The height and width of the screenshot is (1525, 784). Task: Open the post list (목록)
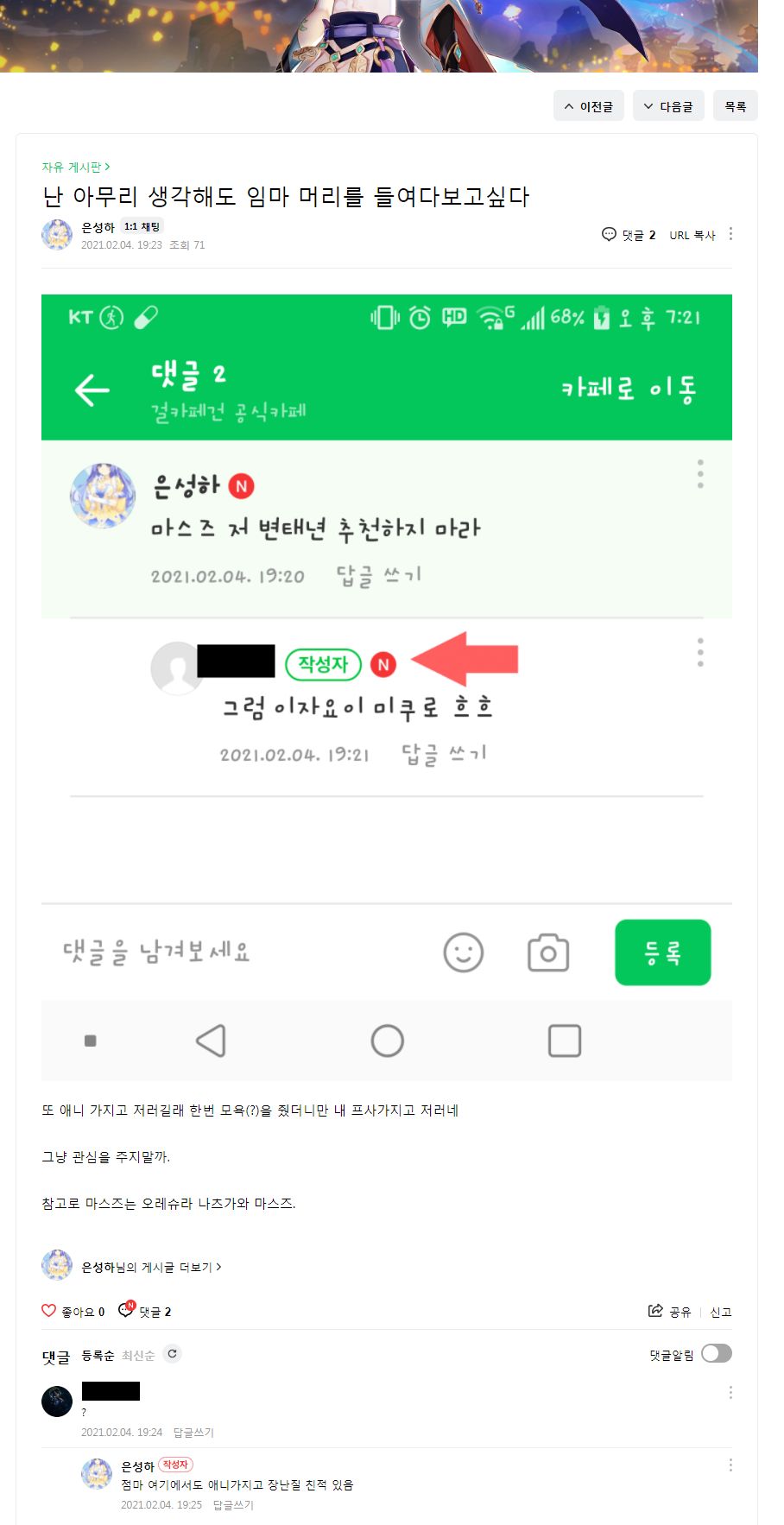tap(735, 106)
